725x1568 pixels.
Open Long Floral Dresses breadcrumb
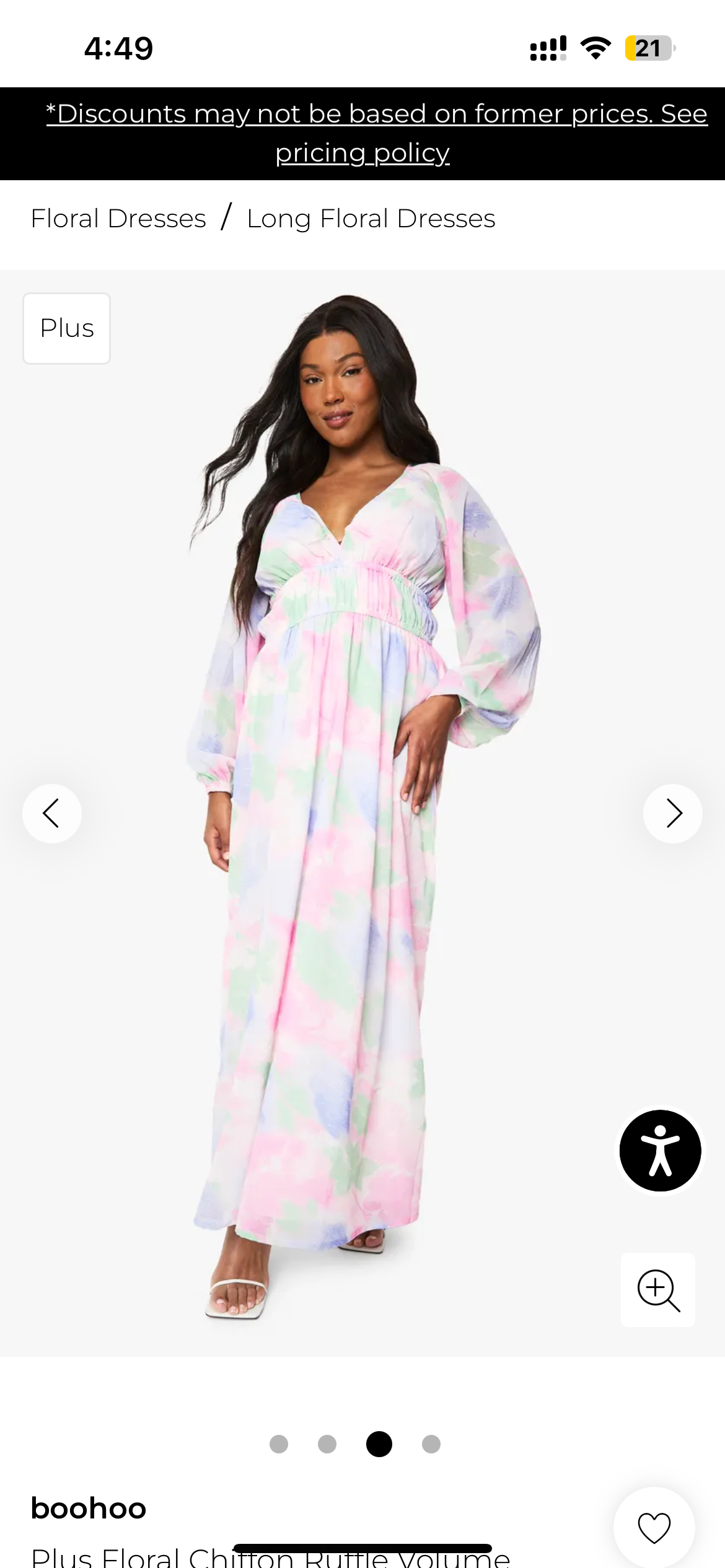371,219
